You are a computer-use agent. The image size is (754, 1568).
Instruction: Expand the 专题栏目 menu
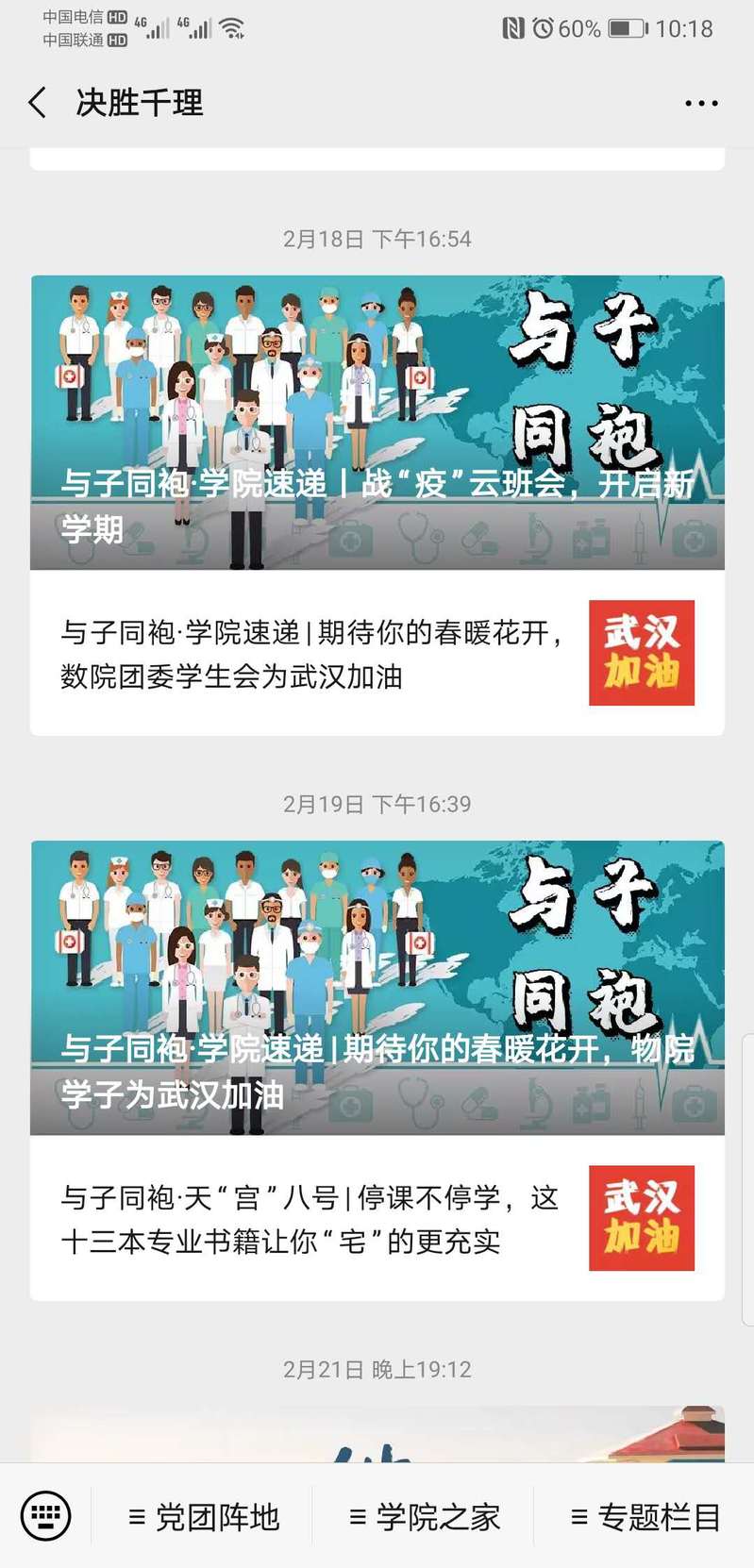(645, 1517)
